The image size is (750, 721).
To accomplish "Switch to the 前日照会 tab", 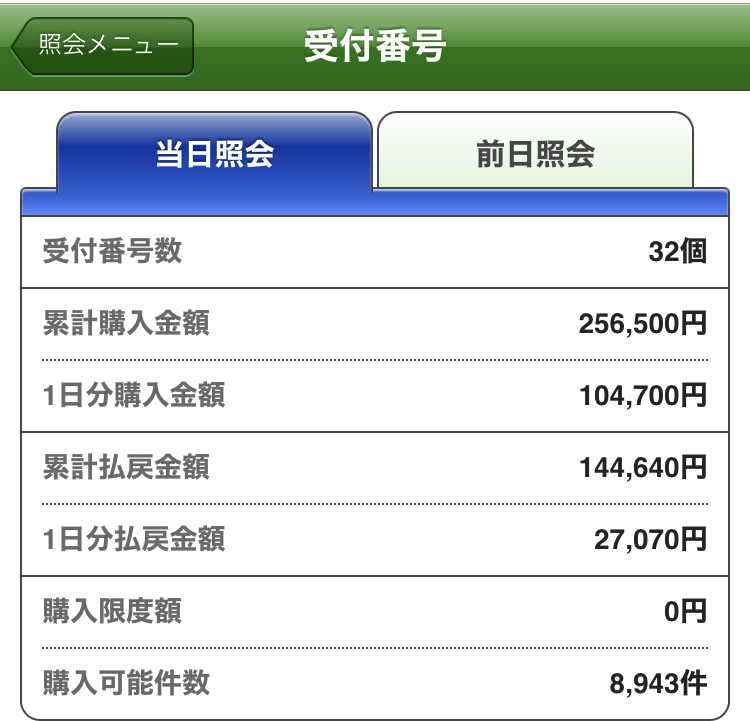I will pos(535,154).
